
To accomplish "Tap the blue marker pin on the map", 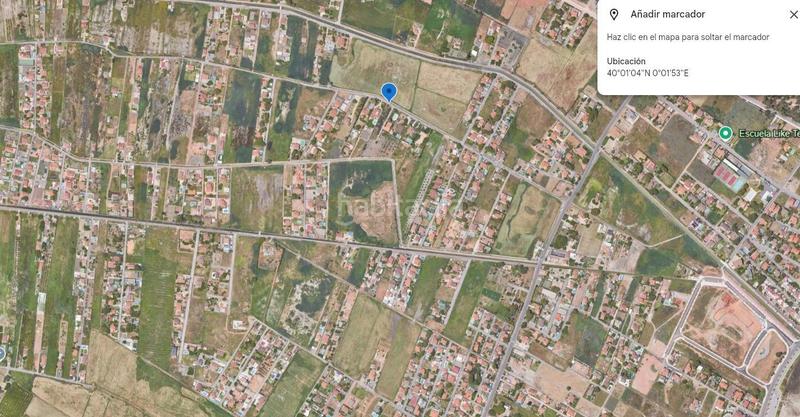I will [x=389, y=91].
